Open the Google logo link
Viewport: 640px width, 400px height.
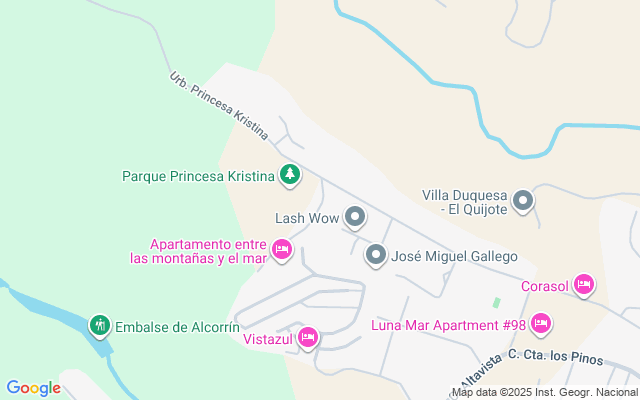pyautogui.click(x=33, y=388)
